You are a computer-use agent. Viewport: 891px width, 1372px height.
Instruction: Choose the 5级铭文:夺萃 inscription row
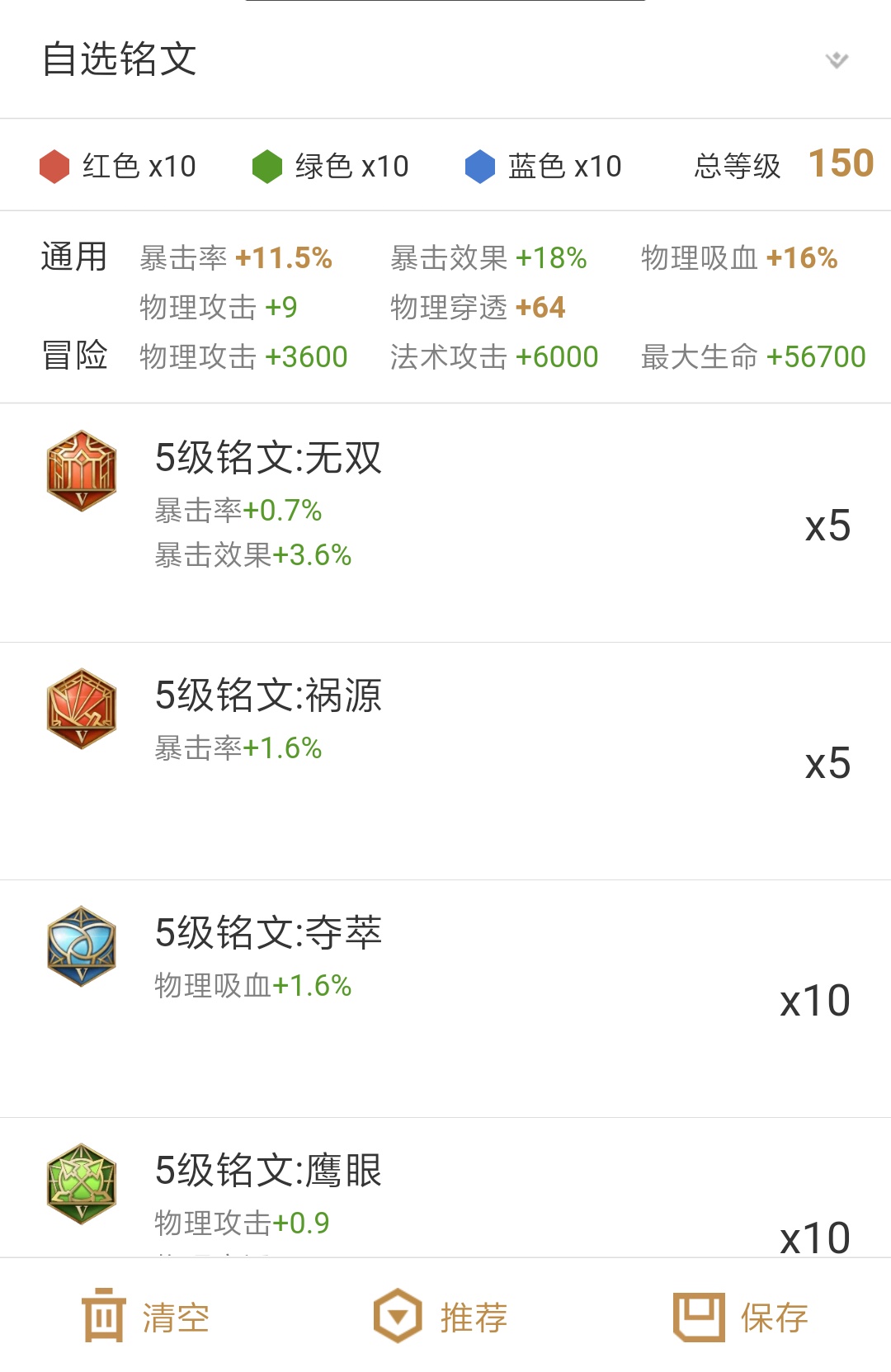point(445,998)
